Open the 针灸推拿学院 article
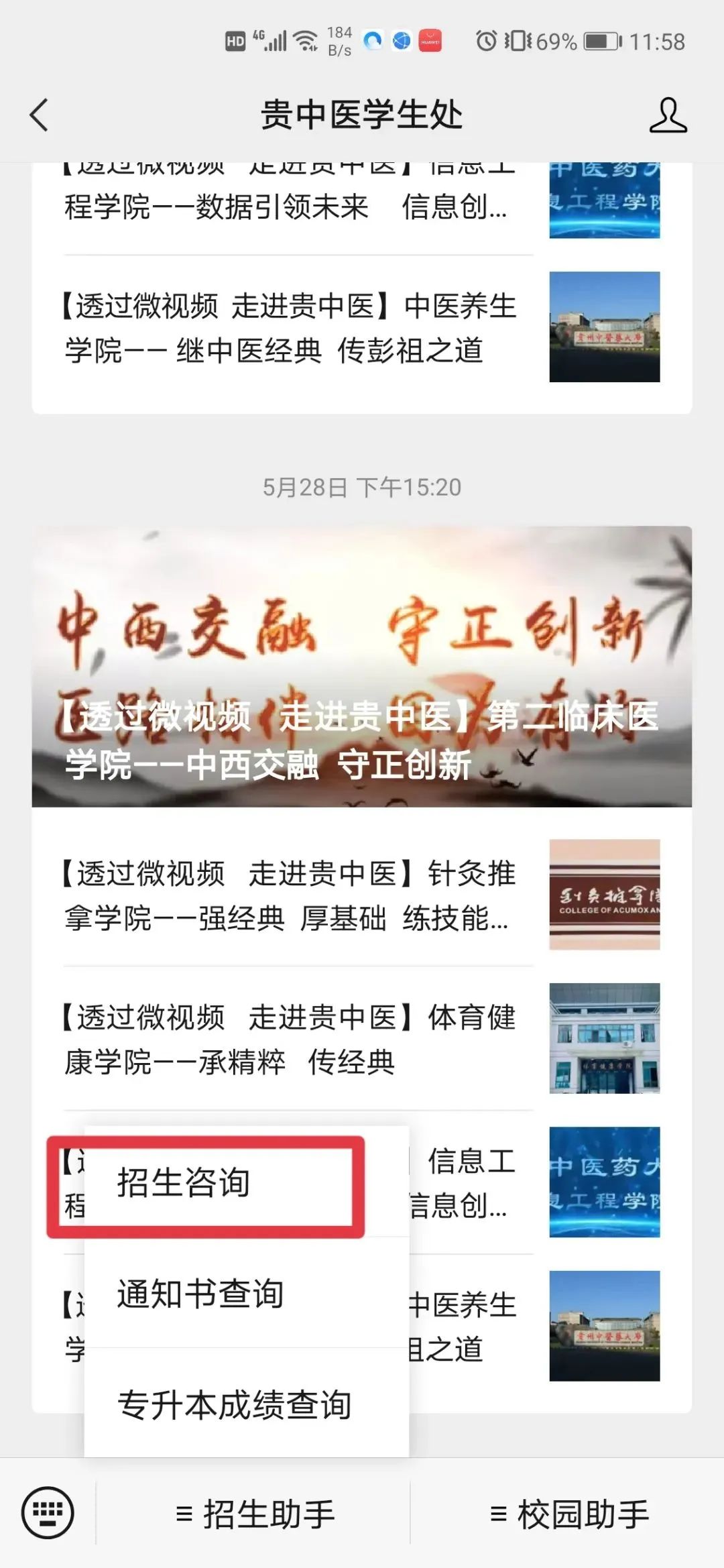The width and height of the screenshot is (724, 1568). tap(288, 895)
